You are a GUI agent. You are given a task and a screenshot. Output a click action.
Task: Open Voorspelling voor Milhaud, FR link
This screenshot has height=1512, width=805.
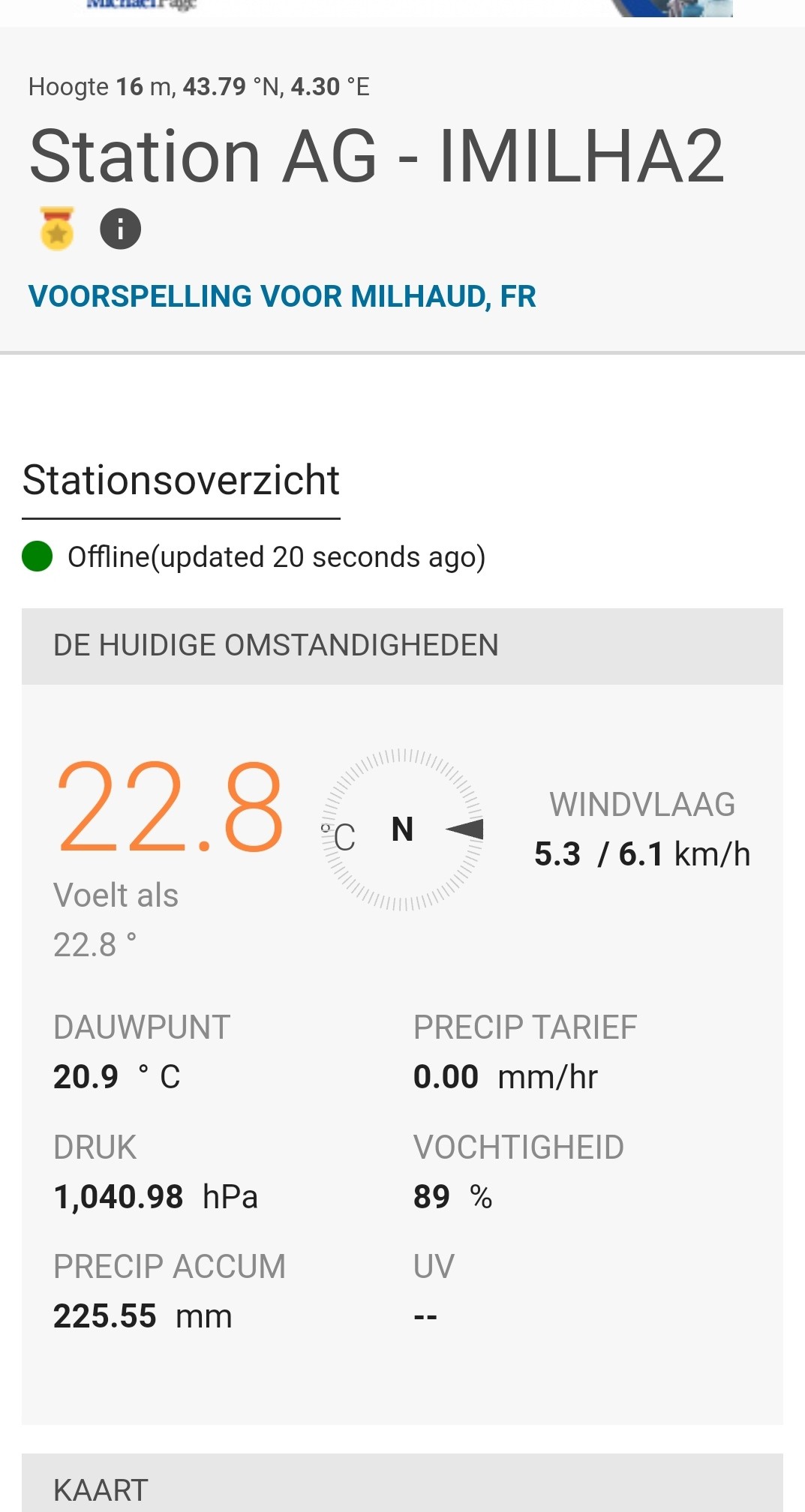pyautogui.click(x=282, y=296)
